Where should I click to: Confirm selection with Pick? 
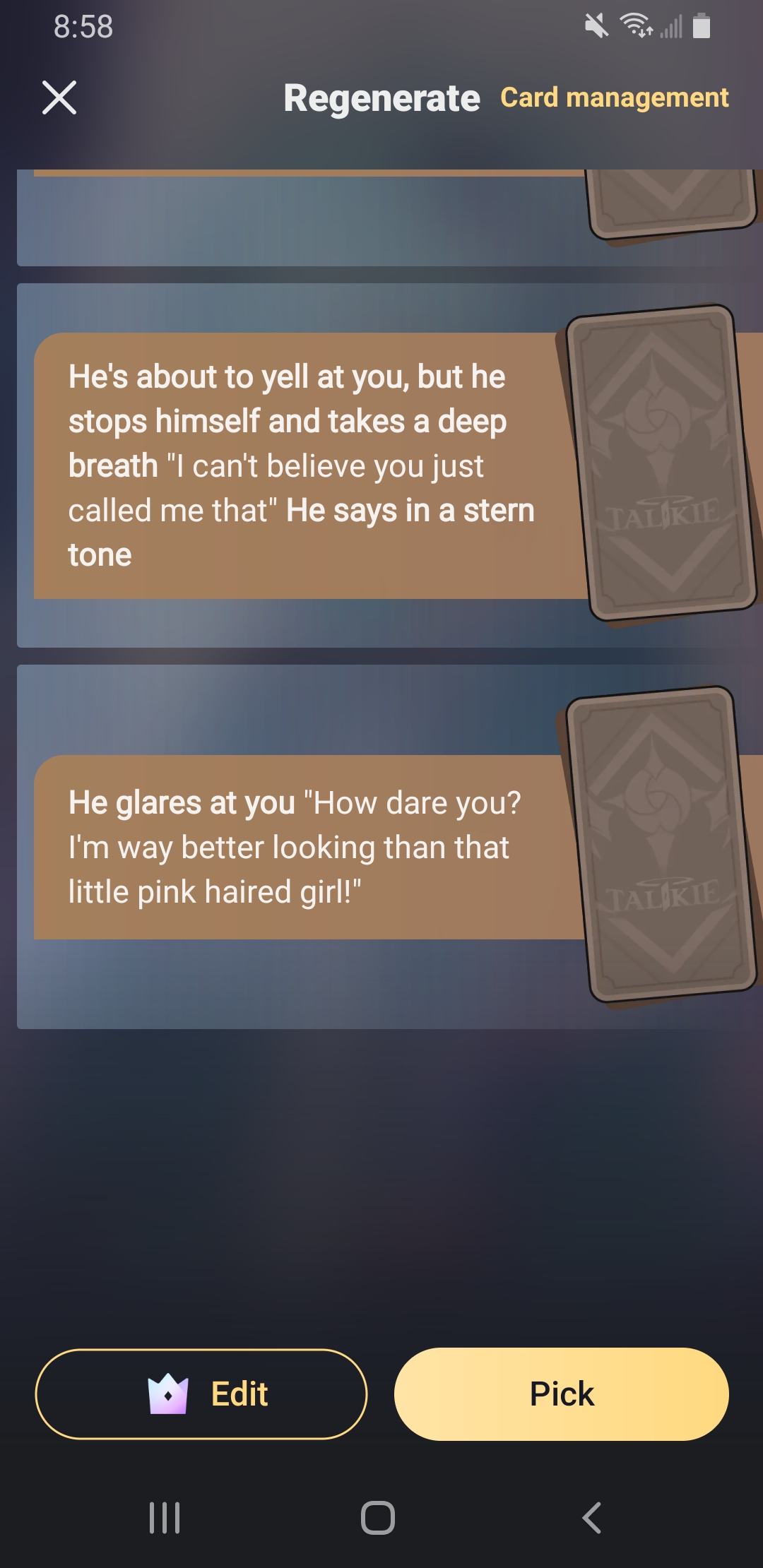point(561,1394)
